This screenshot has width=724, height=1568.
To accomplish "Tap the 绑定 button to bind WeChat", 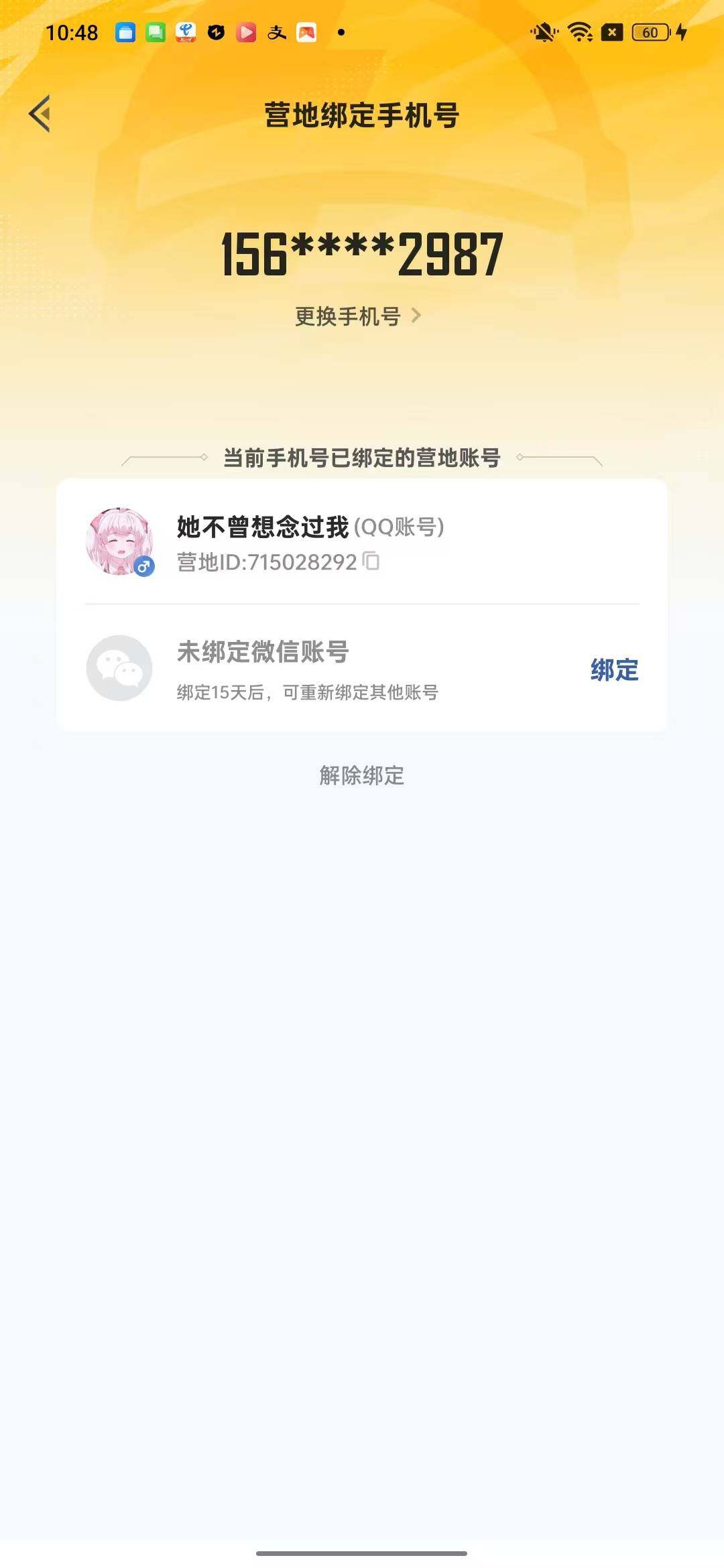I will coord(613,668).
